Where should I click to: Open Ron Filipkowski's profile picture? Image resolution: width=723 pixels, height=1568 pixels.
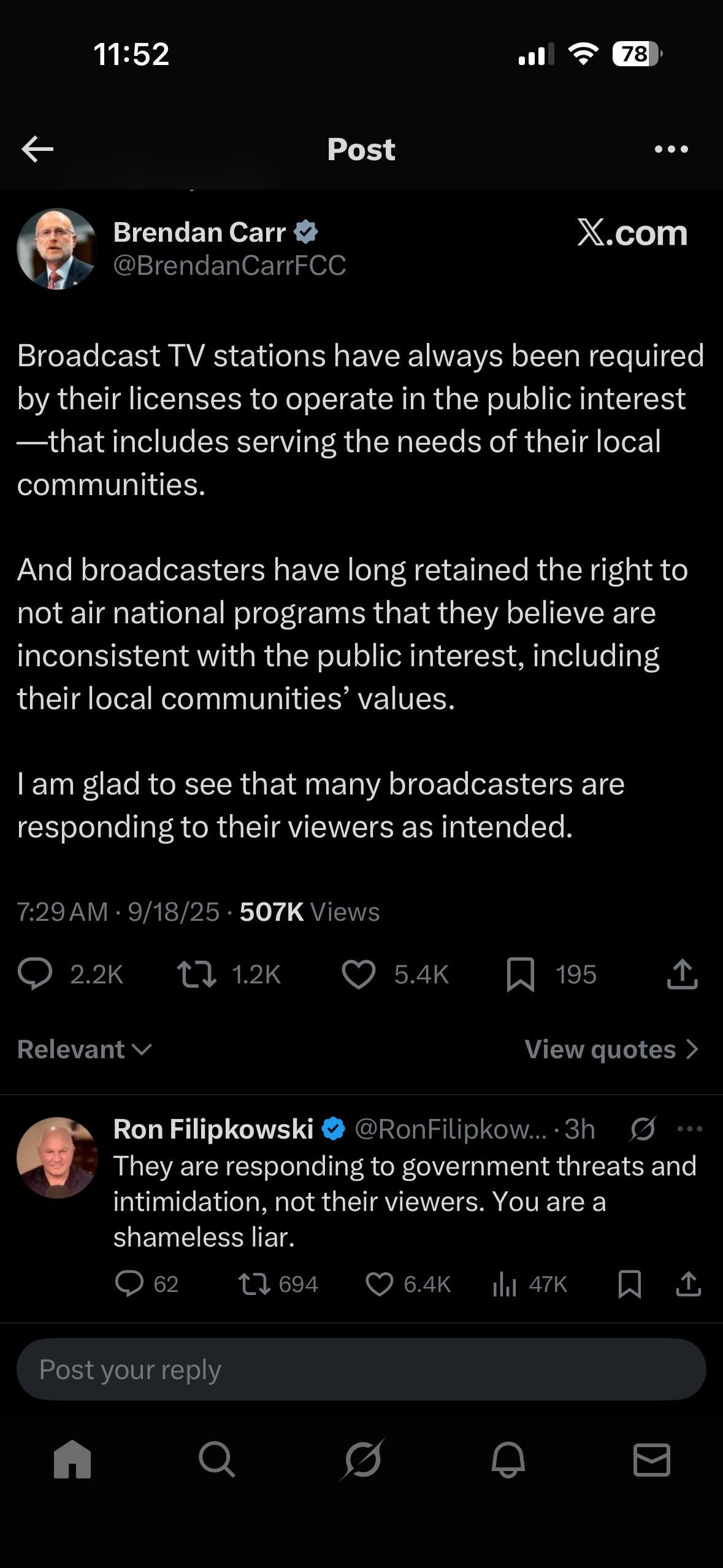click(x=57, y=1158)
